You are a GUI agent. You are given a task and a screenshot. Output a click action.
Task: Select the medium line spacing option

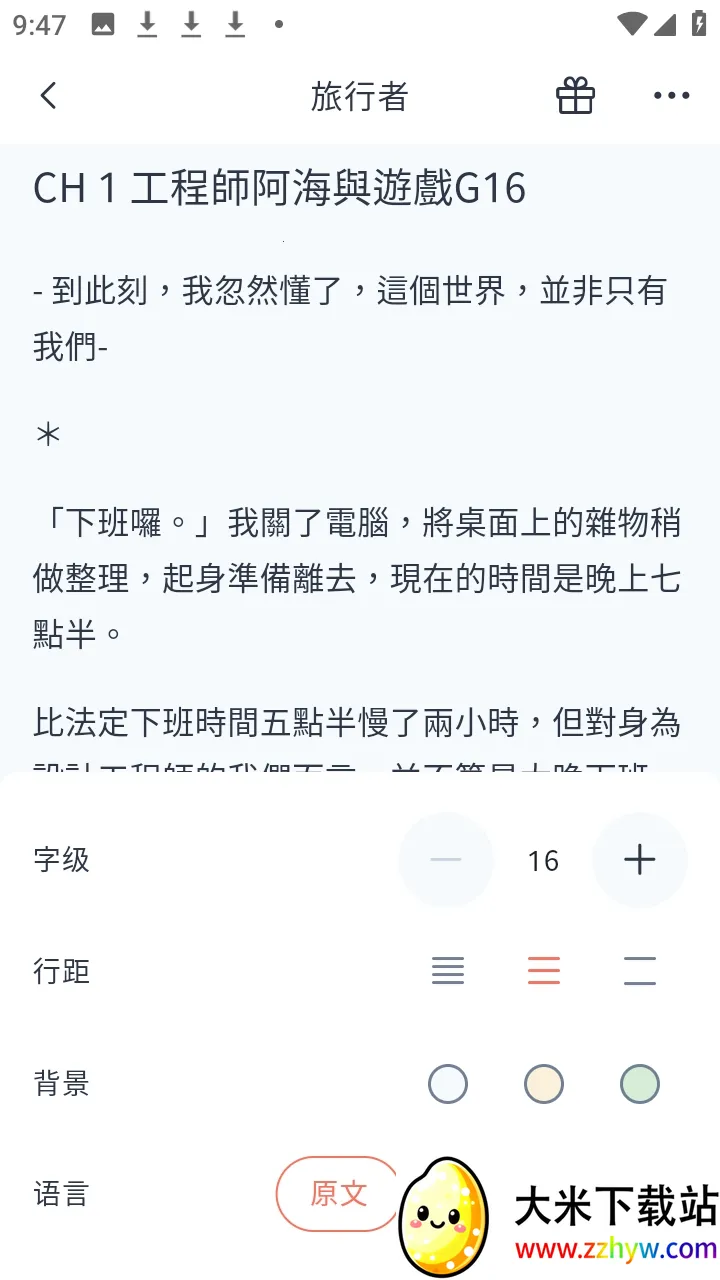click(x=544, y=971)
